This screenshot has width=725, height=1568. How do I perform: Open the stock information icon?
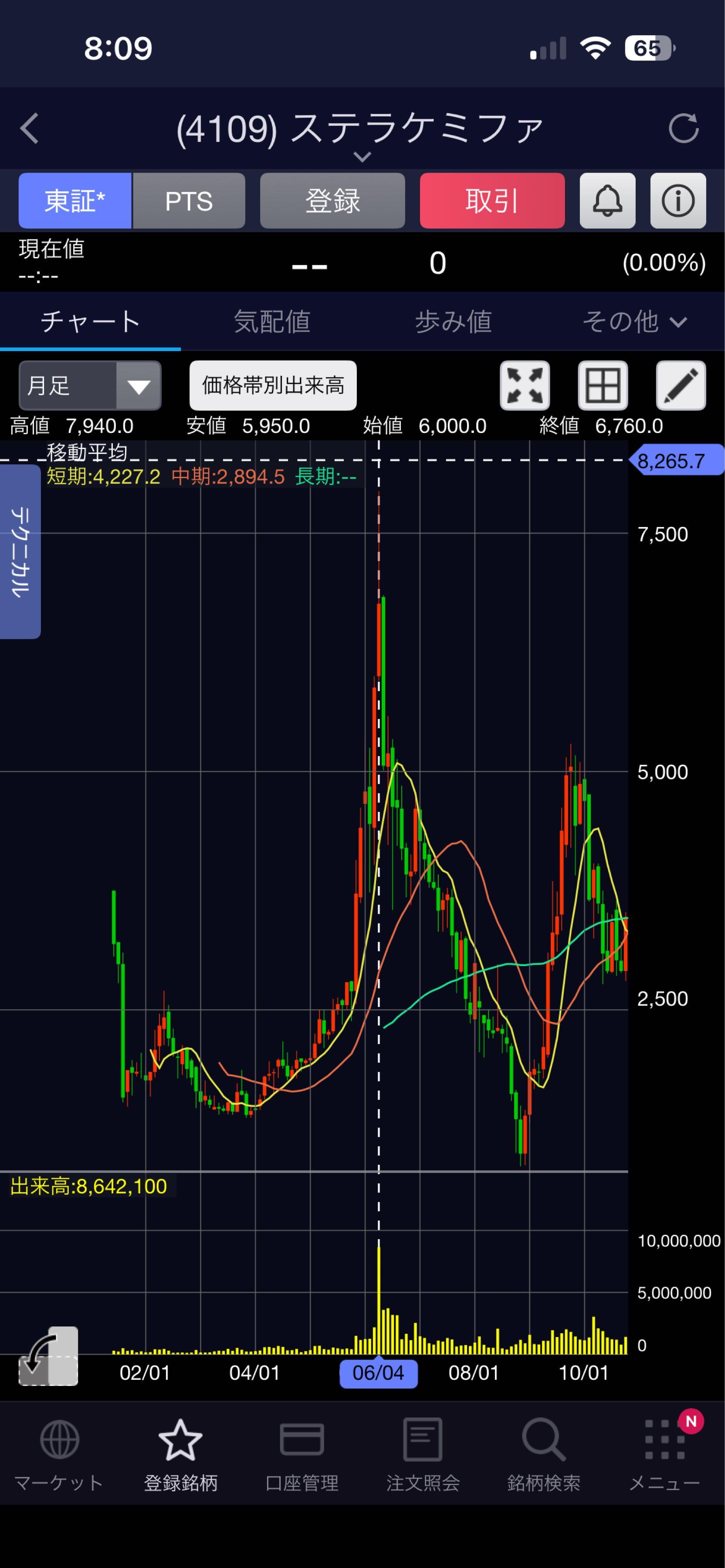678,200
